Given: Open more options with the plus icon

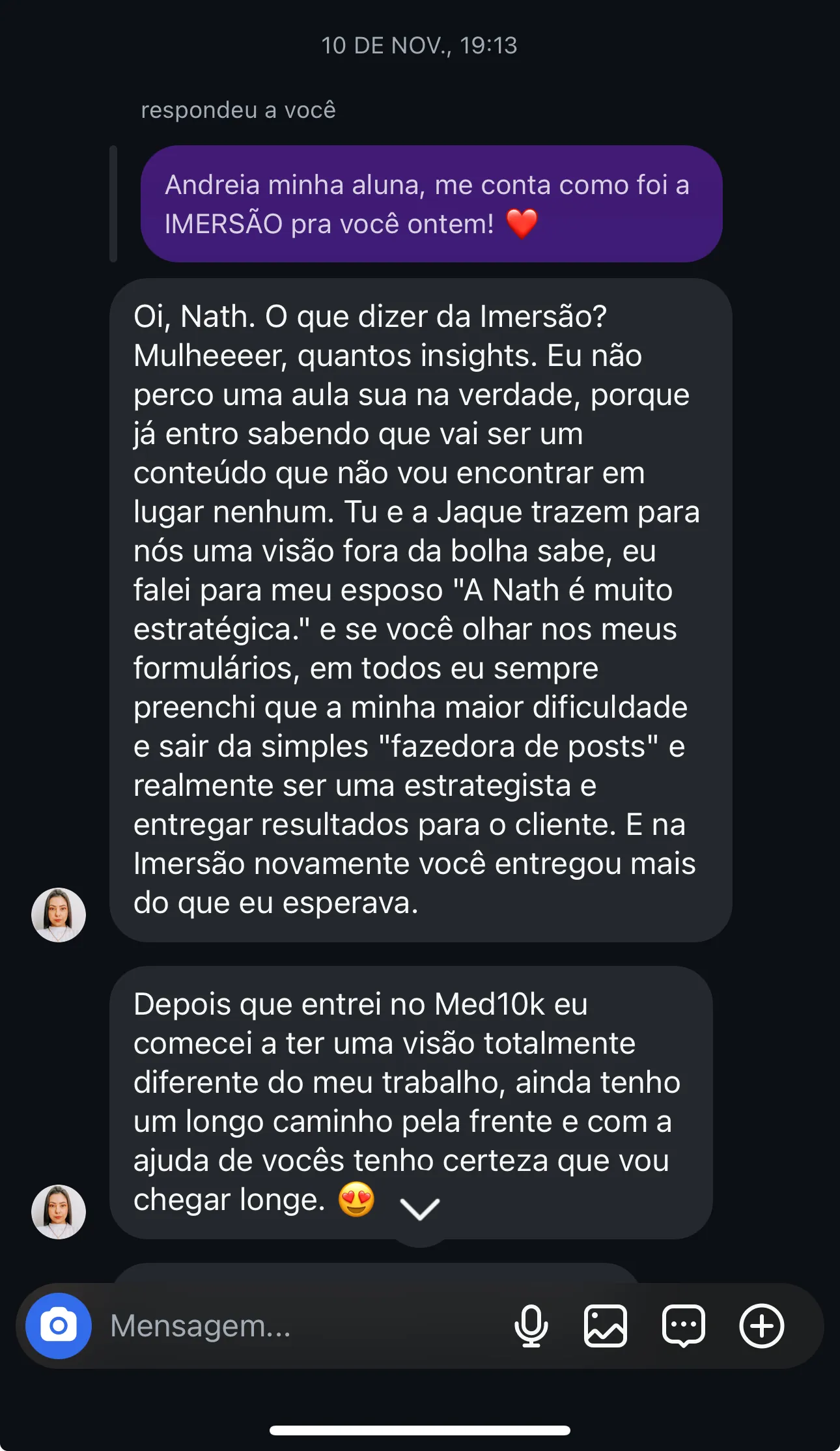Looking at the screenshot, I should pos(761,1325).
